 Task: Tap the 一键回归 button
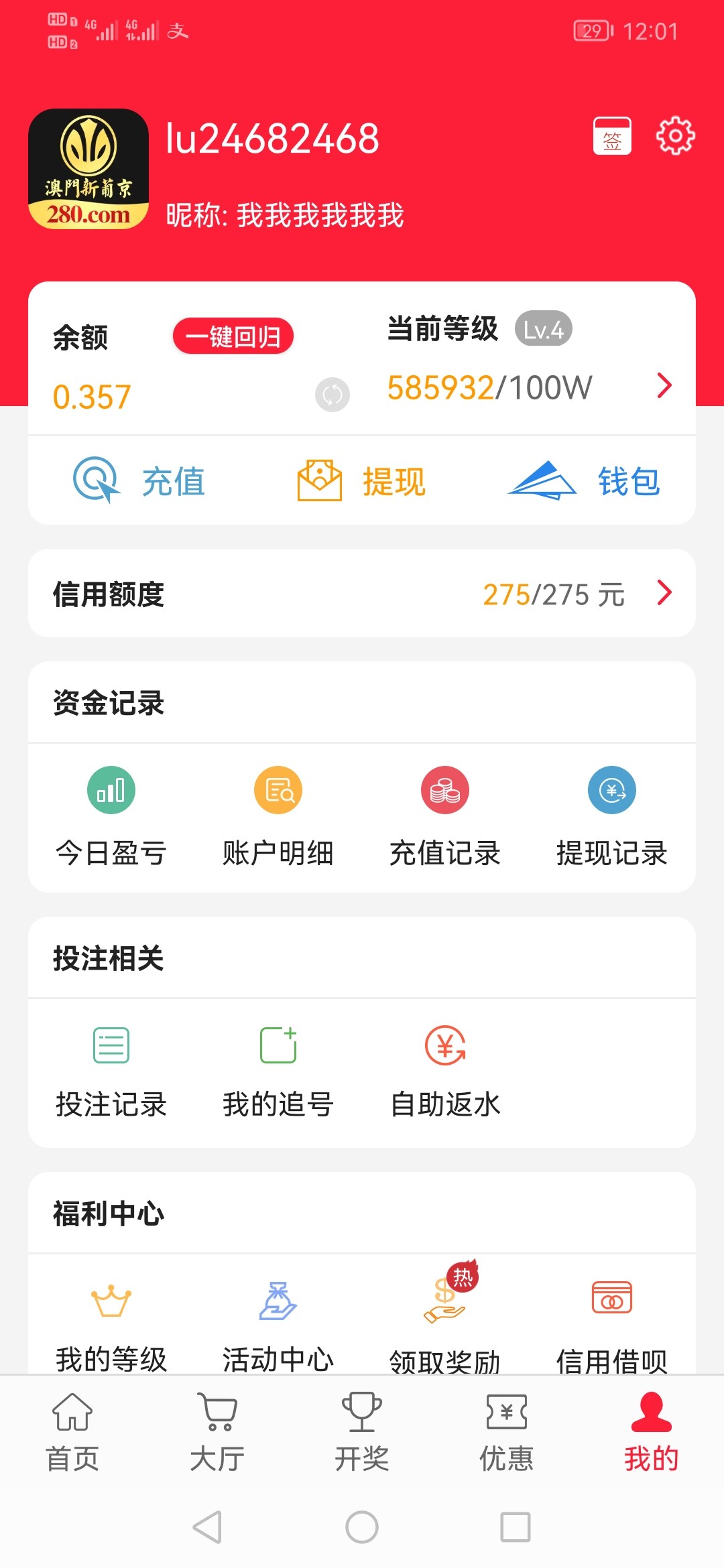(233, 336)
